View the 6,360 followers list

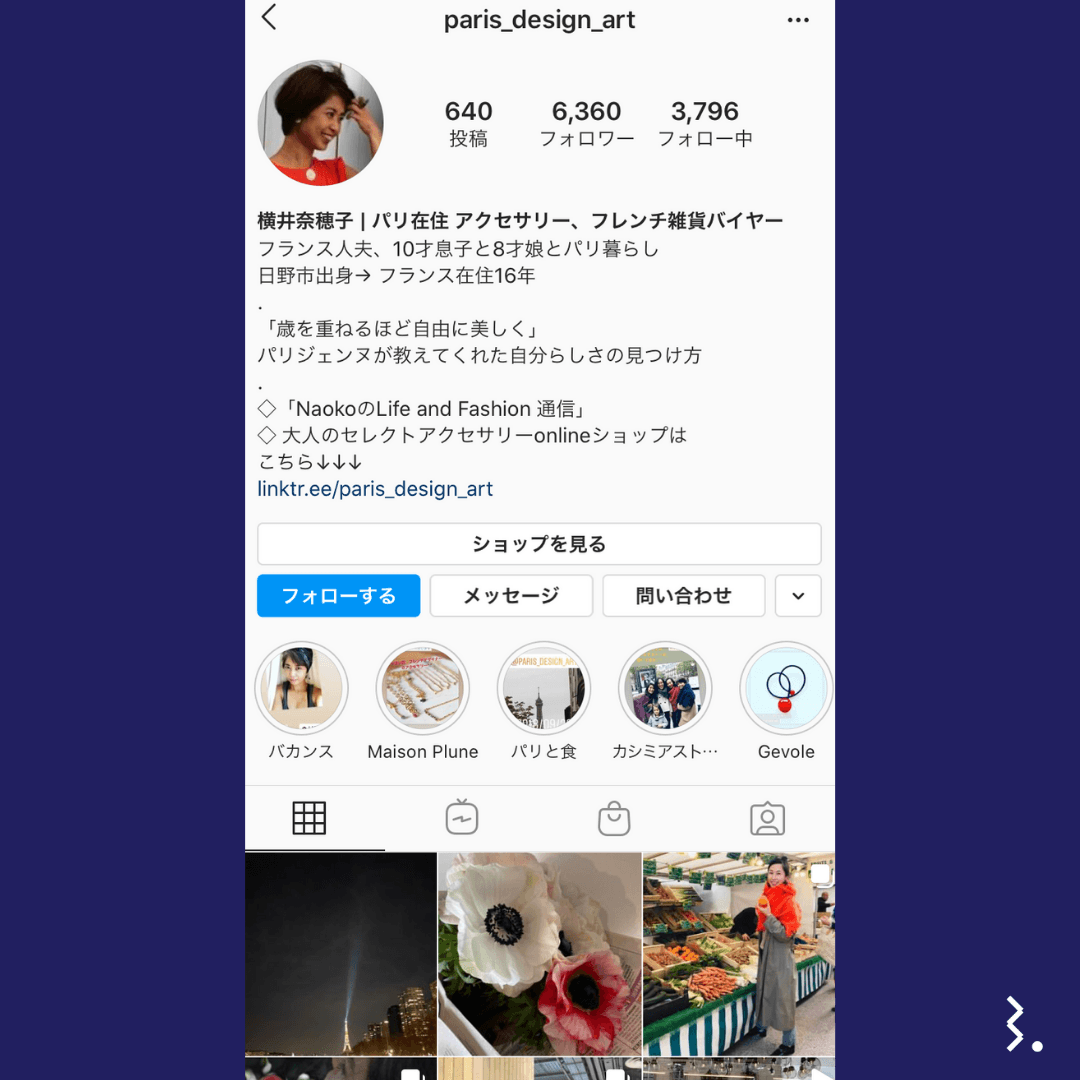(x=587, y=124)
